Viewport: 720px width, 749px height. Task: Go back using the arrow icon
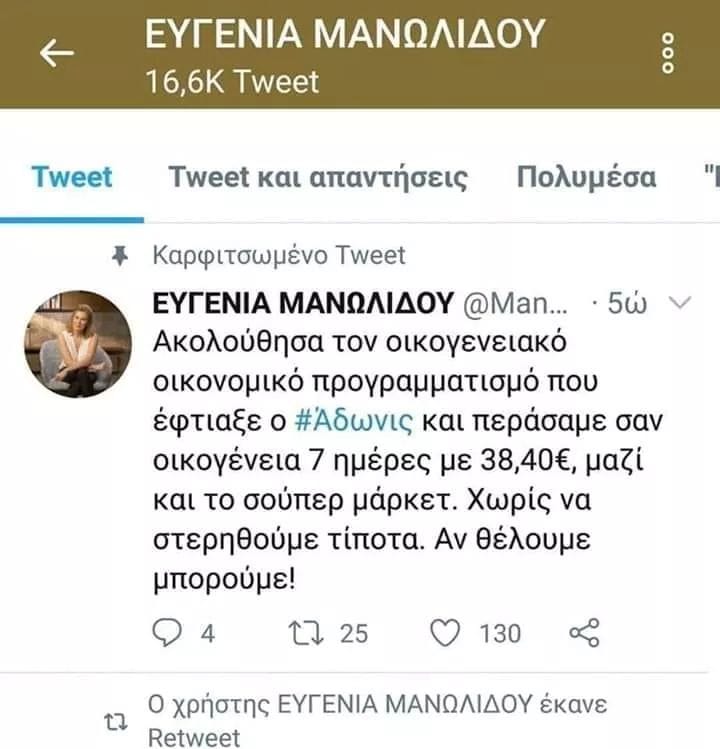(x=57, y=54)
